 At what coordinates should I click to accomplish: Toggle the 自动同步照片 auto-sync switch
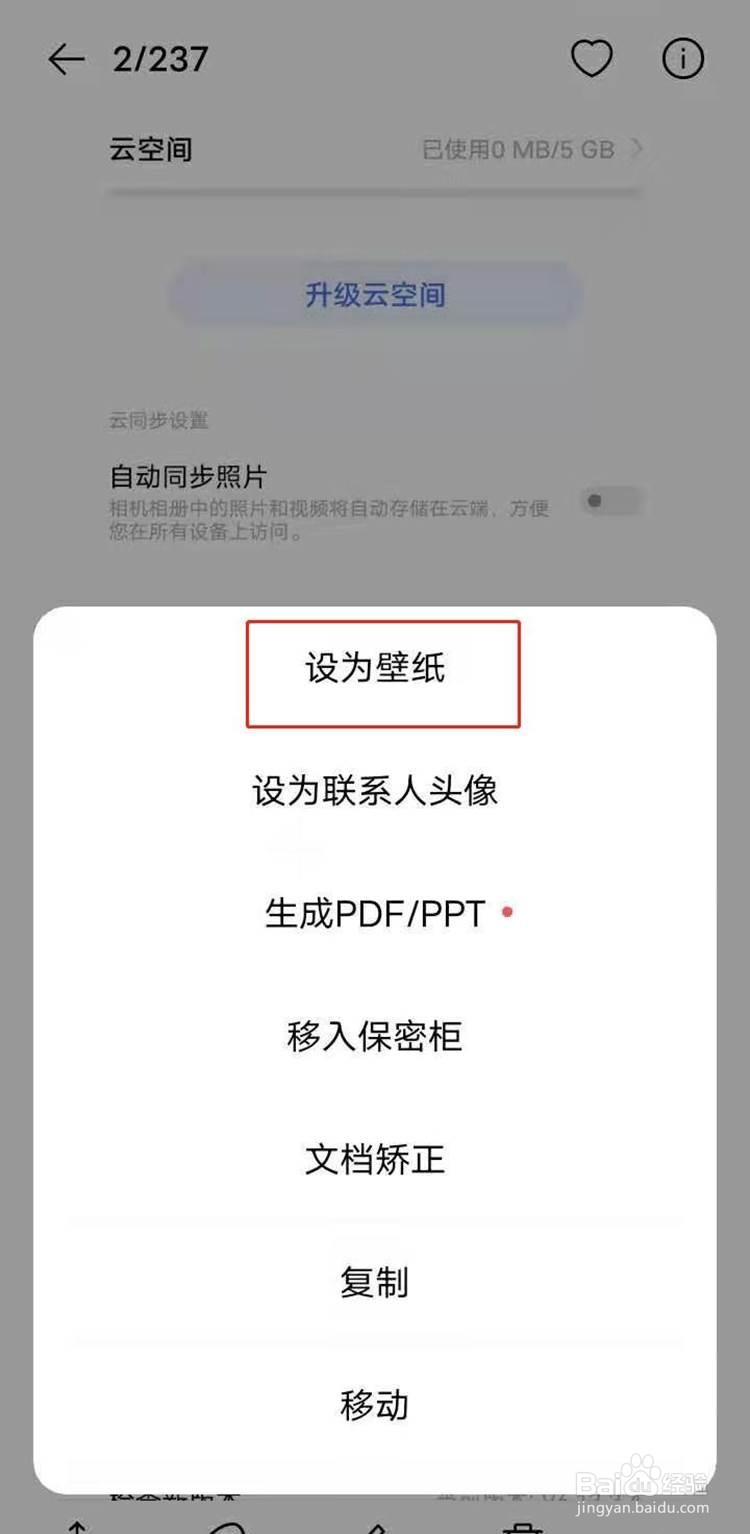coord(610,500)
